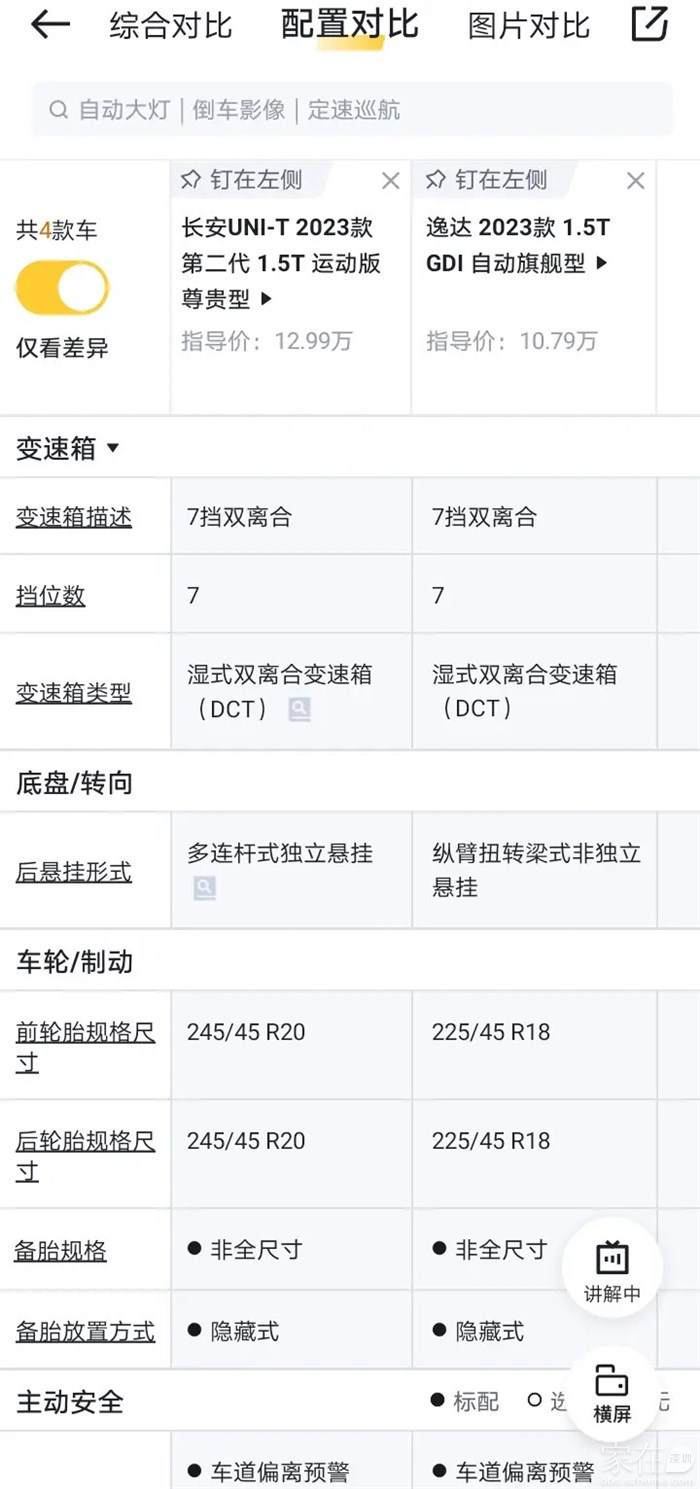Pin 逸达 column to the left
The width and height of the screenshot is (700, 1489).
pos(486,180)
